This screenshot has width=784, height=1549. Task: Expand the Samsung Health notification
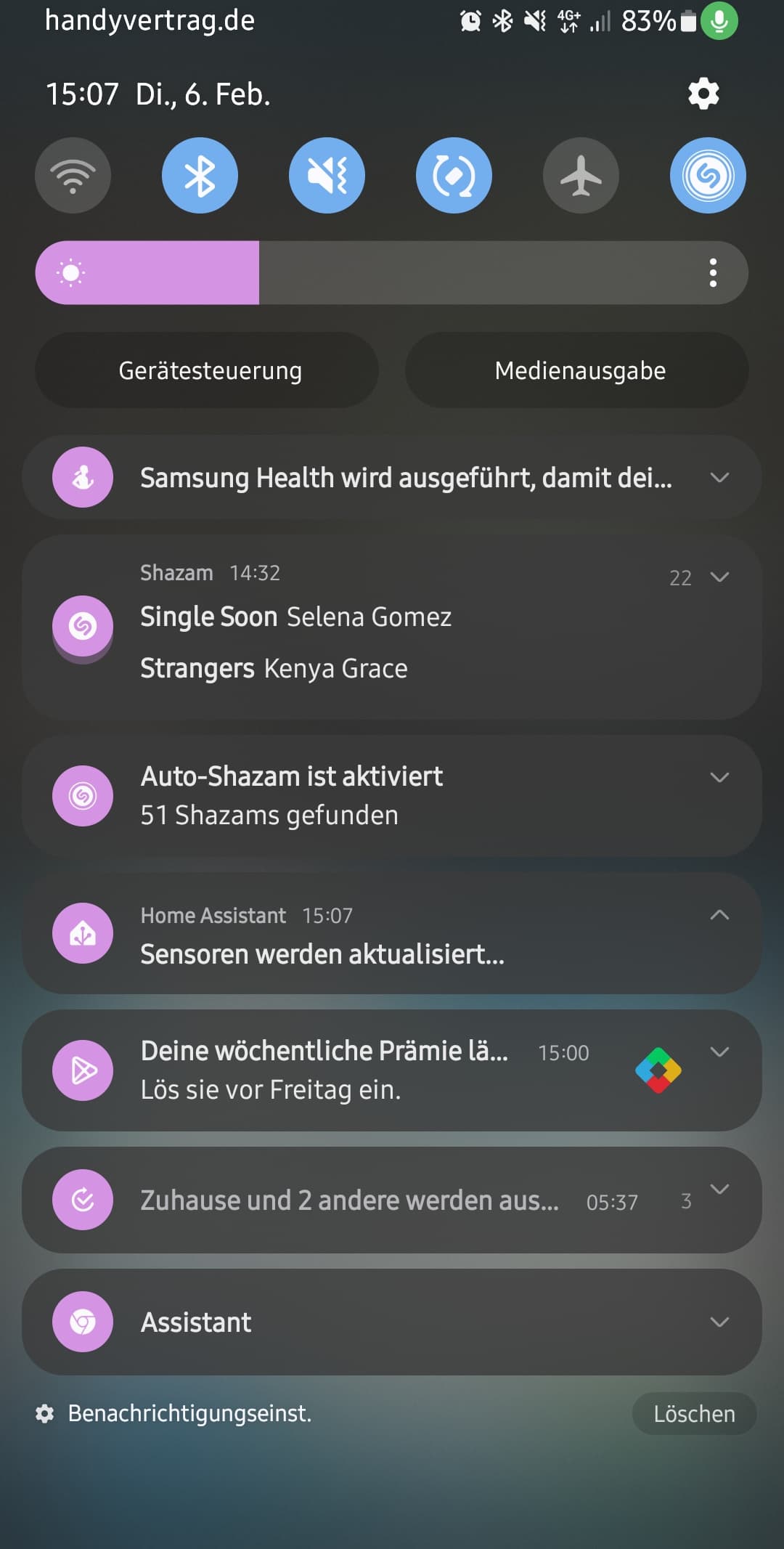click(719, 477)
